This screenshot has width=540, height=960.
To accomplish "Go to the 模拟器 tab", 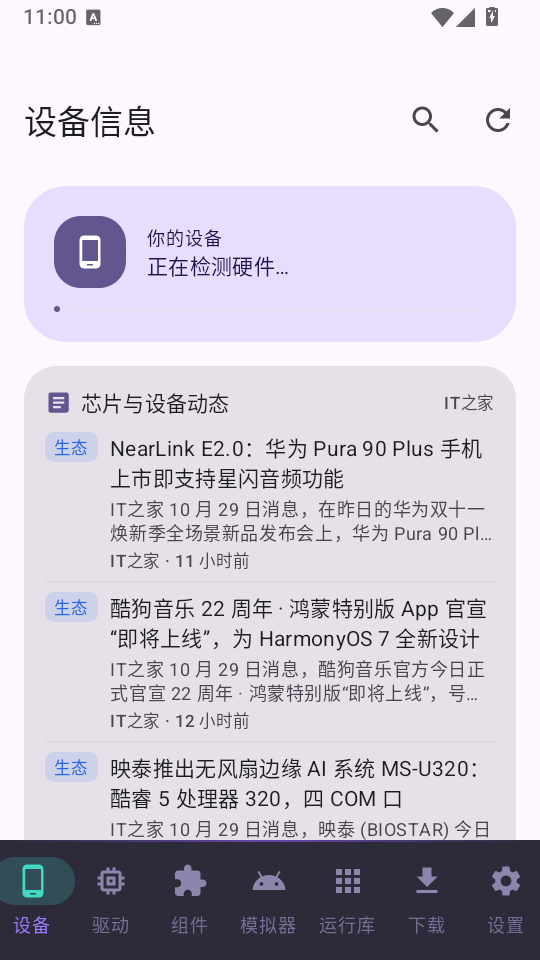I will [268, 898].
